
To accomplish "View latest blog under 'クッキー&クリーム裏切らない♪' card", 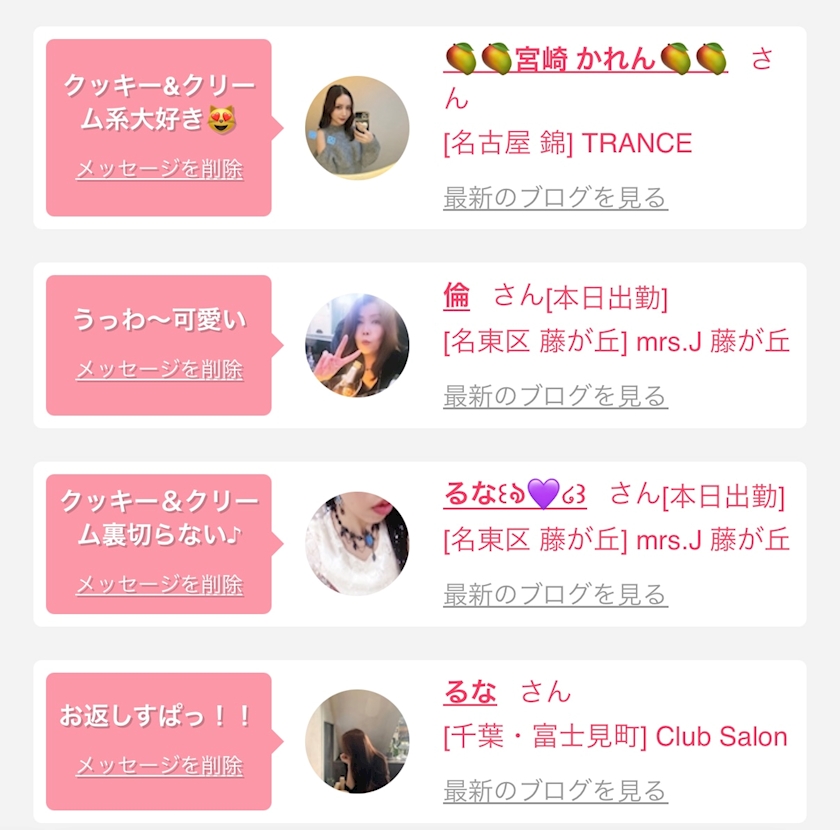I will click(x=554, y=595).
